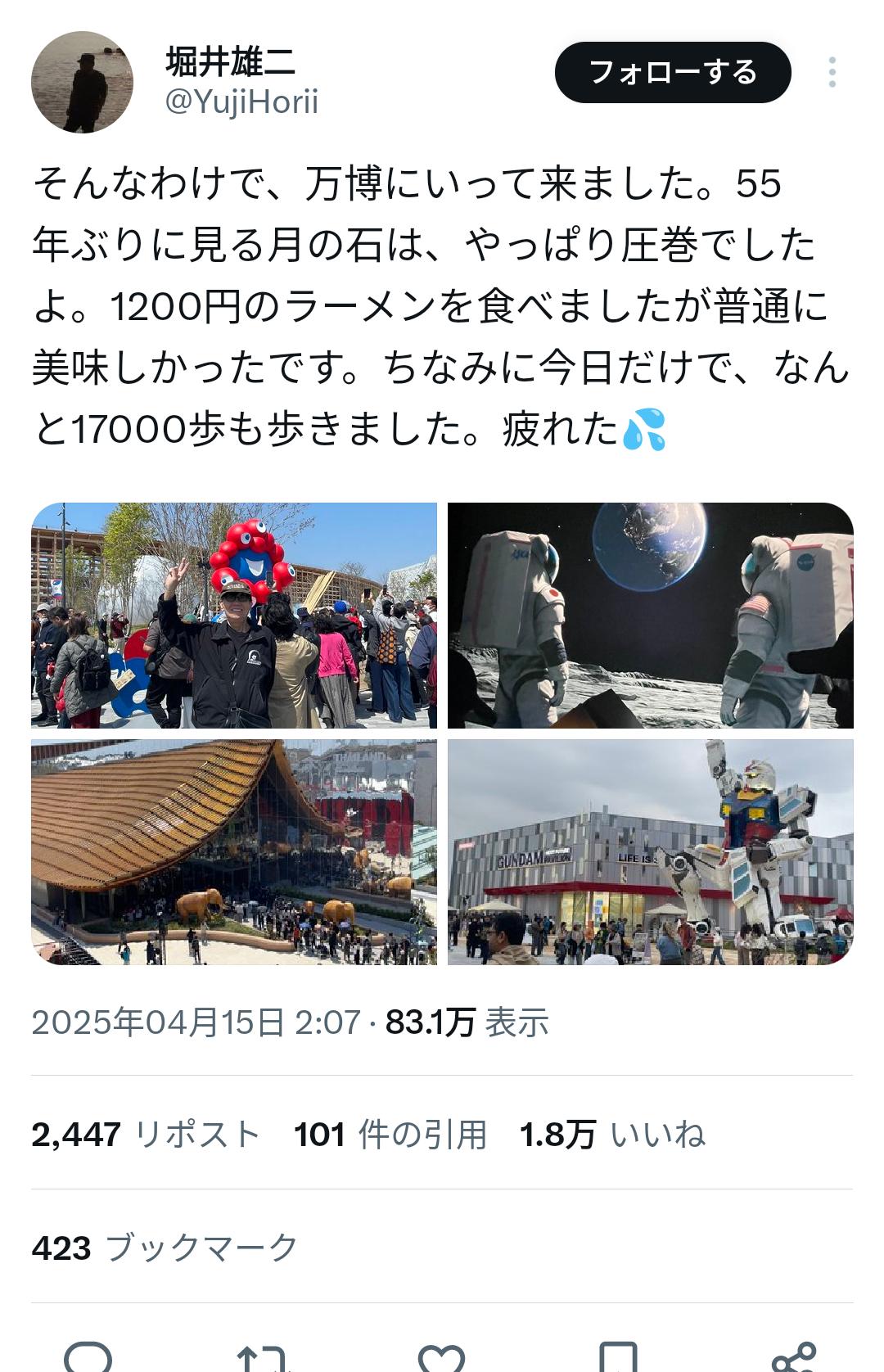The width and height of the screenshot is (884, 1372).
Task: Open the photo with the red mascot crowd
Action: coord(234,616)
